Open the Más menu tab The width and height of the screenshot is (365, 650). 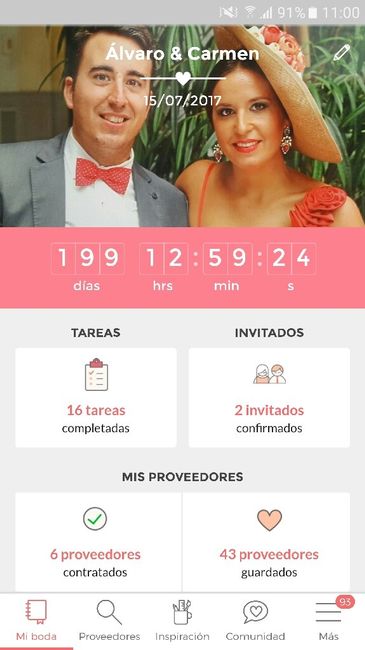tap(328, 621)
